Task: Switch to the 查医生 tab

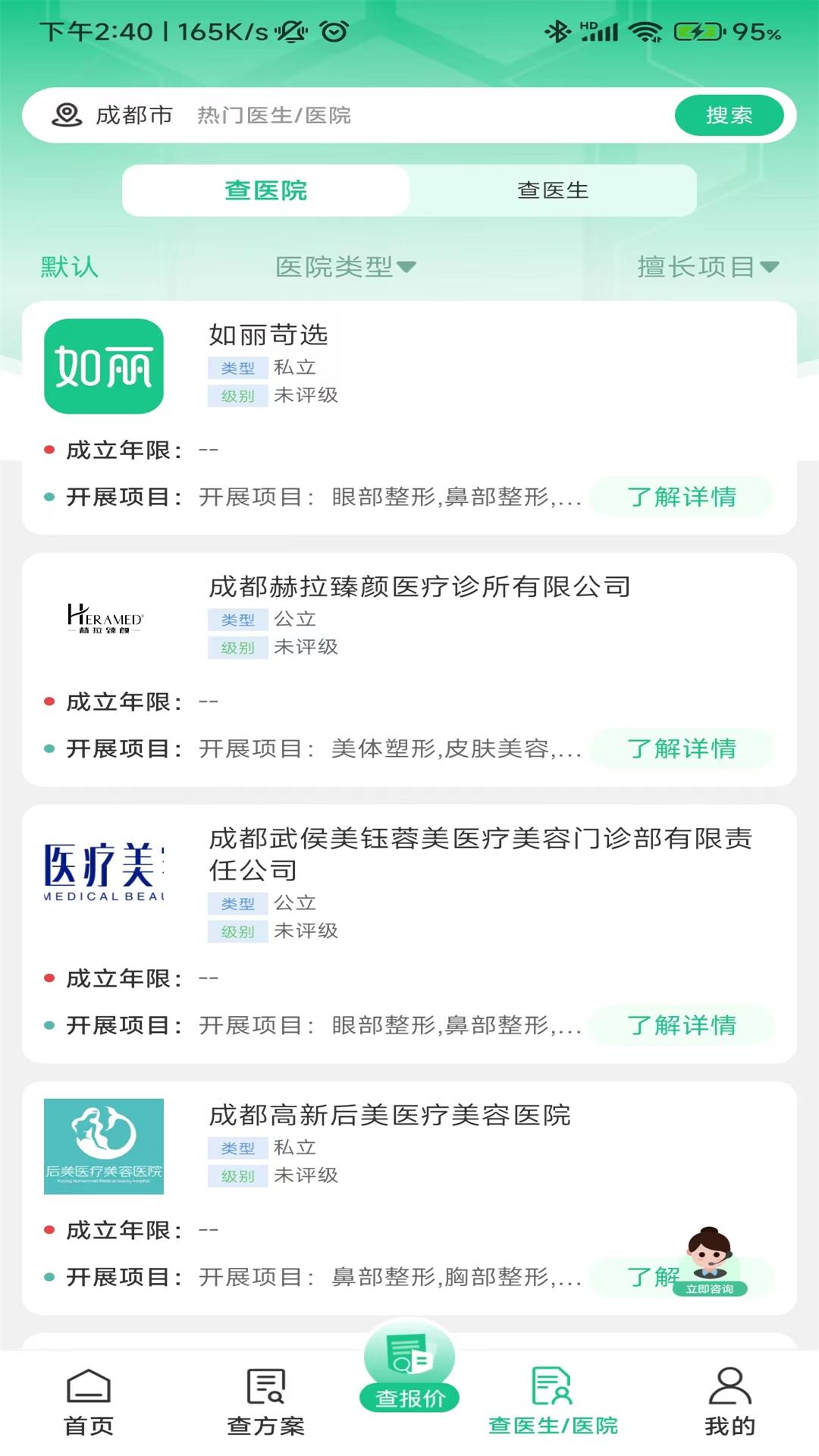Action: [553, 190]
